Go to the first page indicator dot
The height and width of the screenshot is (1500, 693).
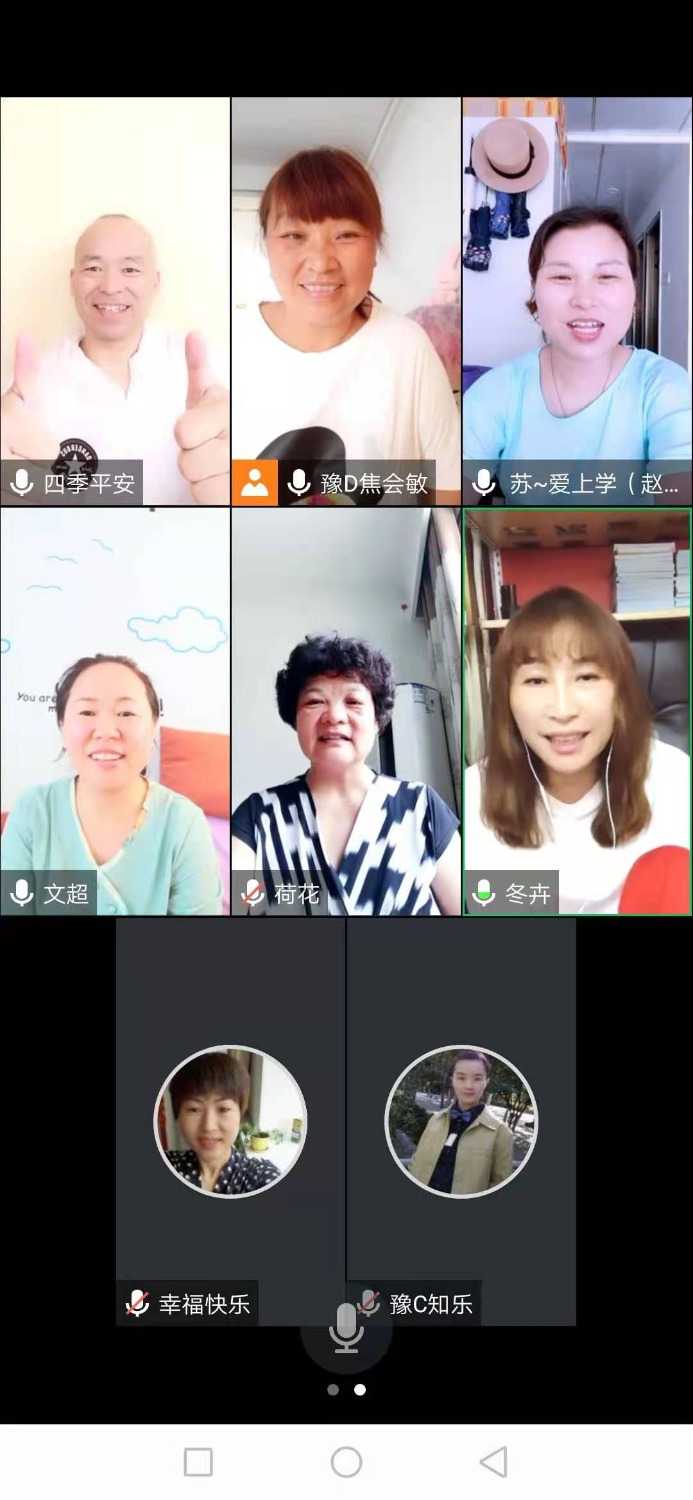pyautogui.click(x=333, y=1389)
